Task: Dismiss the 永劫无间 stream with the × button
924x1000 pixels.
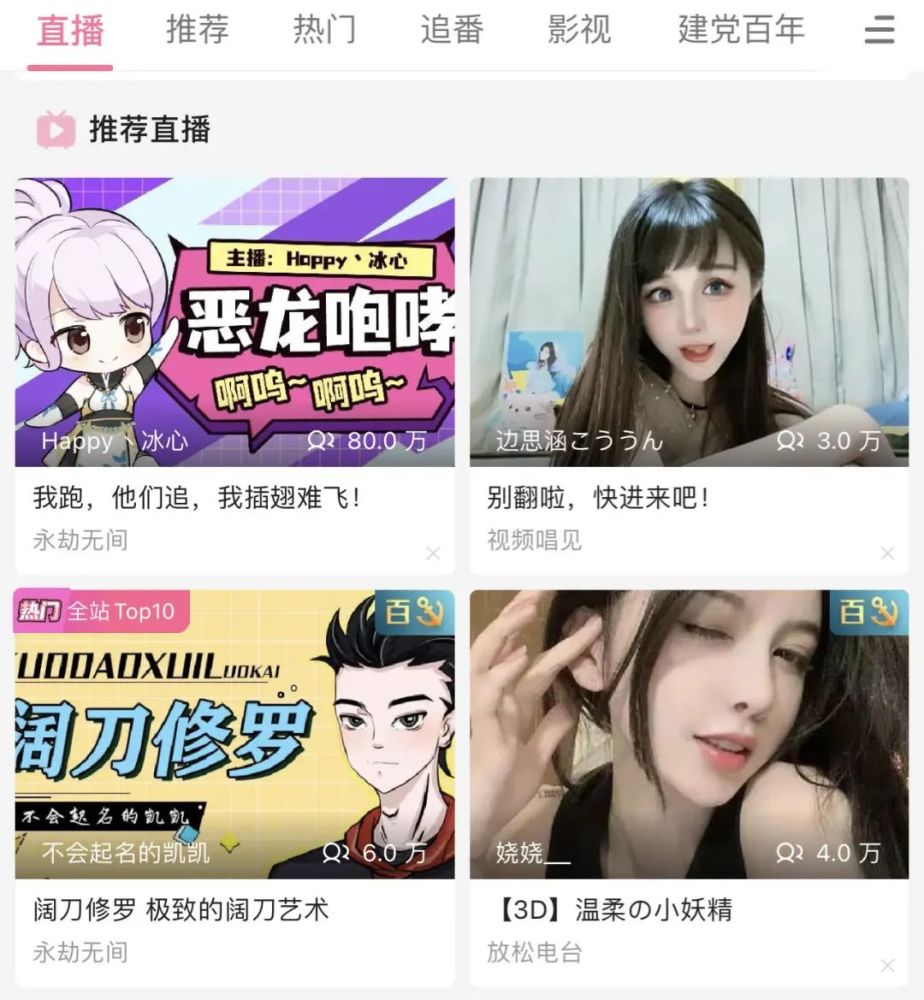Action: tap(432, 553)
